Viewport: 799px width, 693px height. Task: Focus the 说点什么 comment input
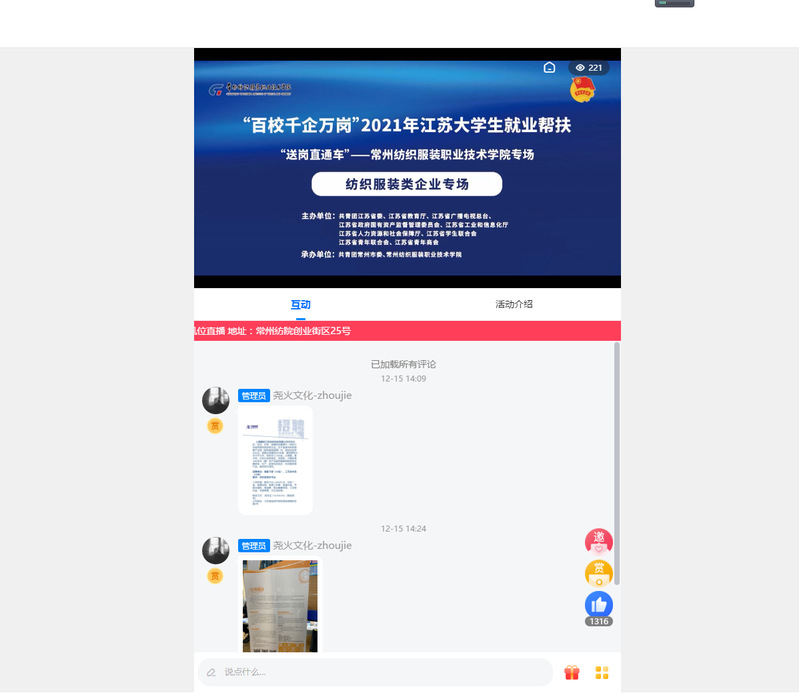tap(380, 672)
